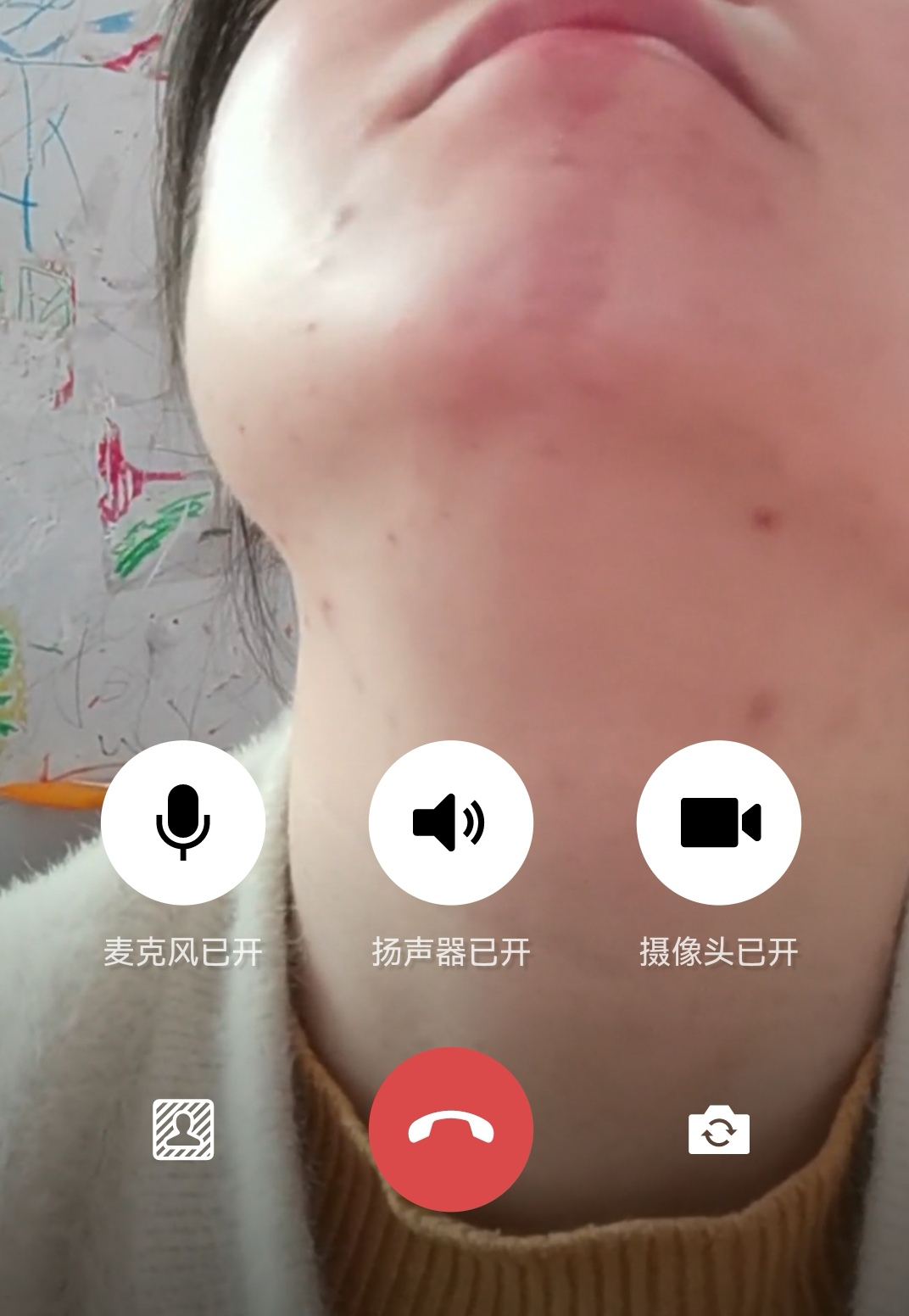Hang up the video call

click(x=451, y=1129)
